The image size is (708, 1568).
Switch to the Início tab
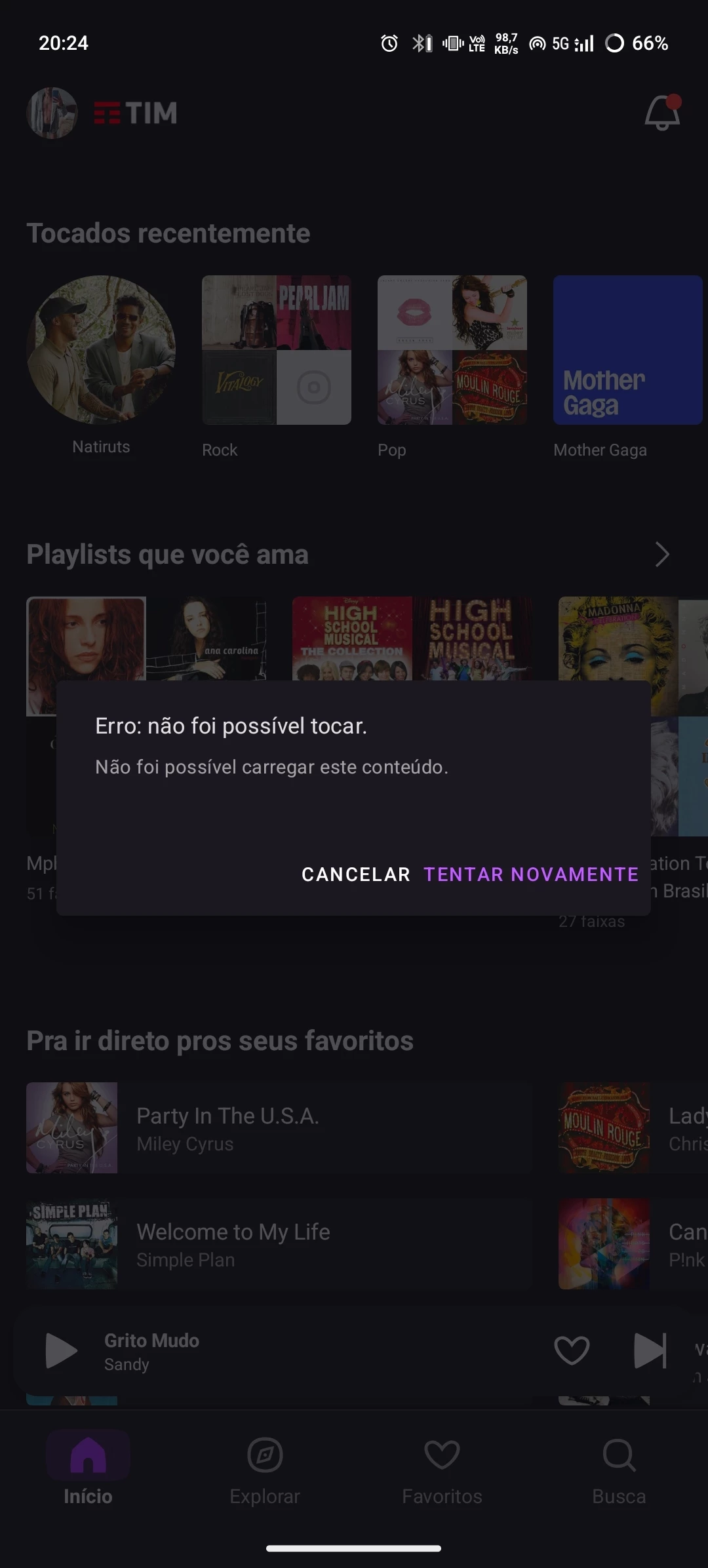[x=88, y=1468]
